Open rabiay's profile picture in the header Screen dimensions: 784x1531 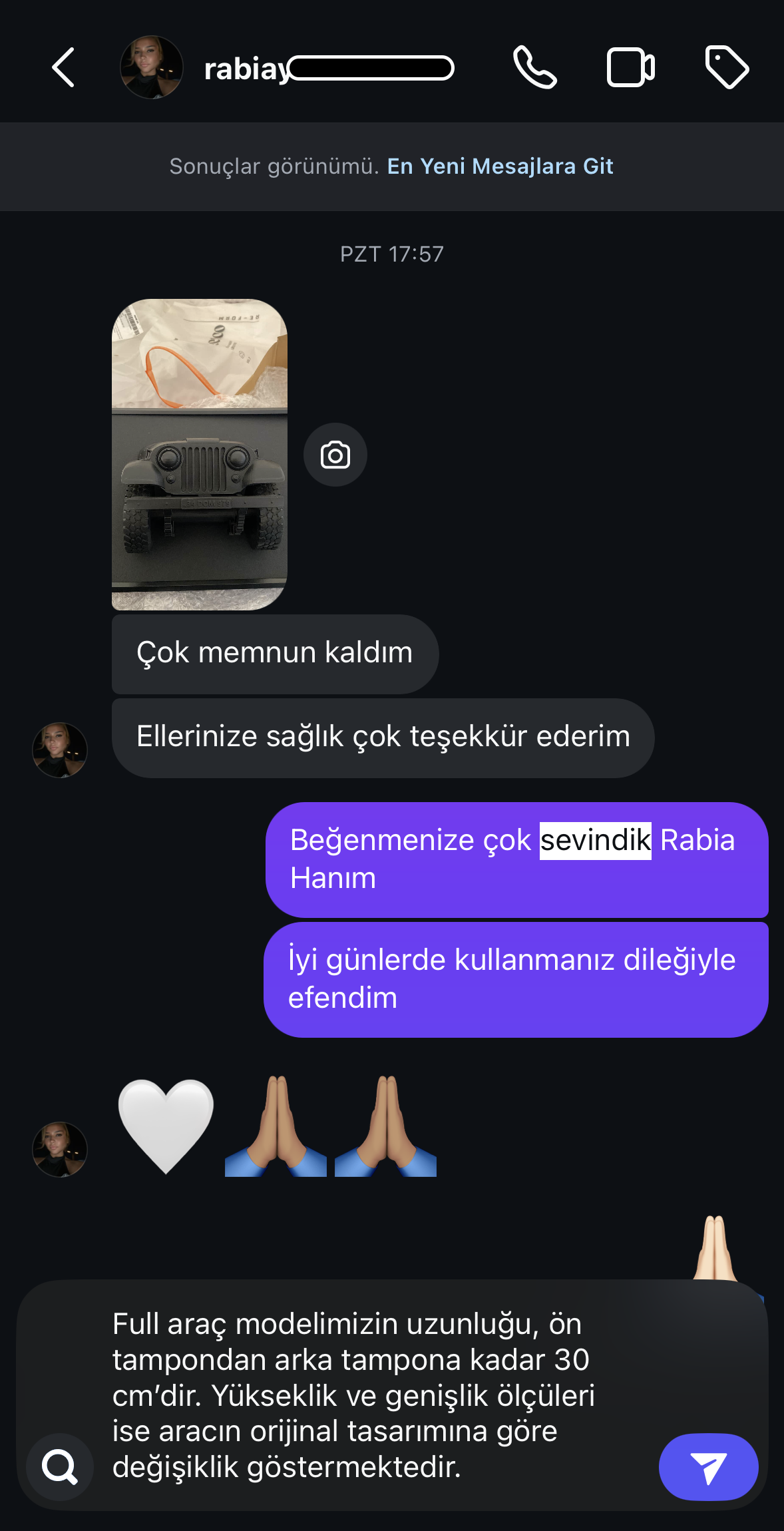pyautogui.click(x=152, y=67)
